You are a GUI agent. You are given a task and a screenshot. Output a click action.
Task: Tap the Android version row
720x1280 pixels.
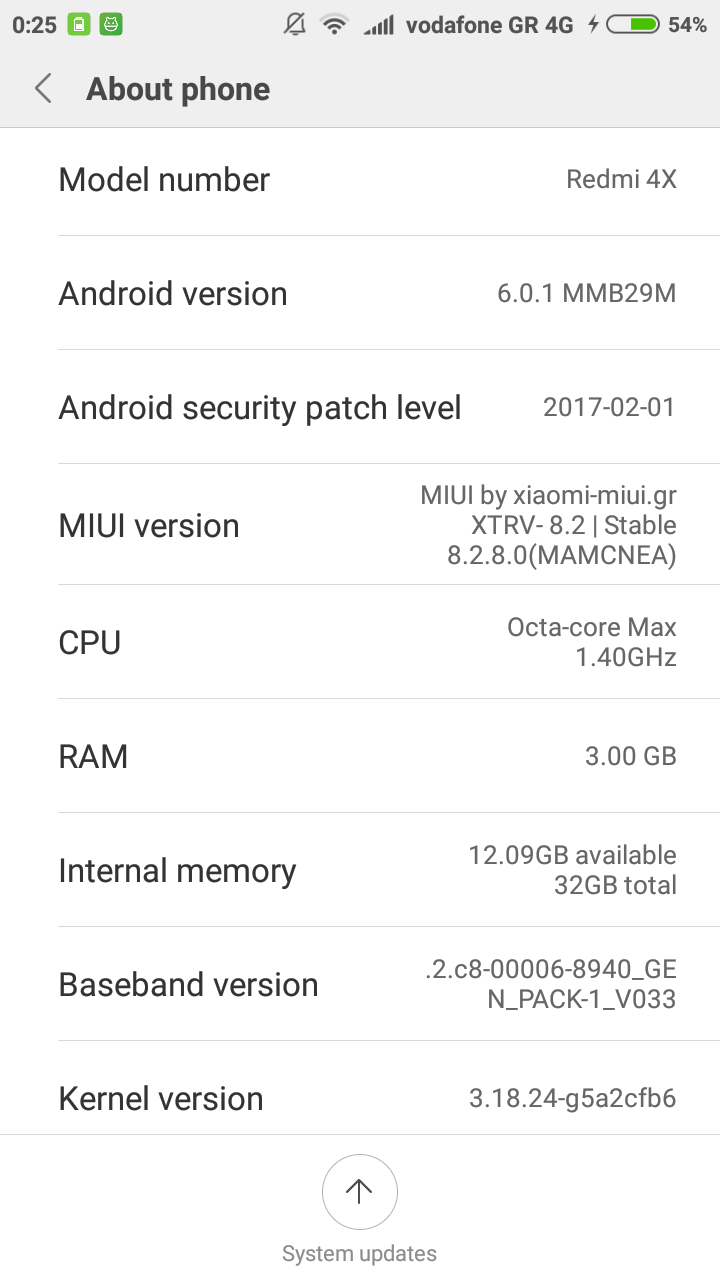click(x=360, y=293)
